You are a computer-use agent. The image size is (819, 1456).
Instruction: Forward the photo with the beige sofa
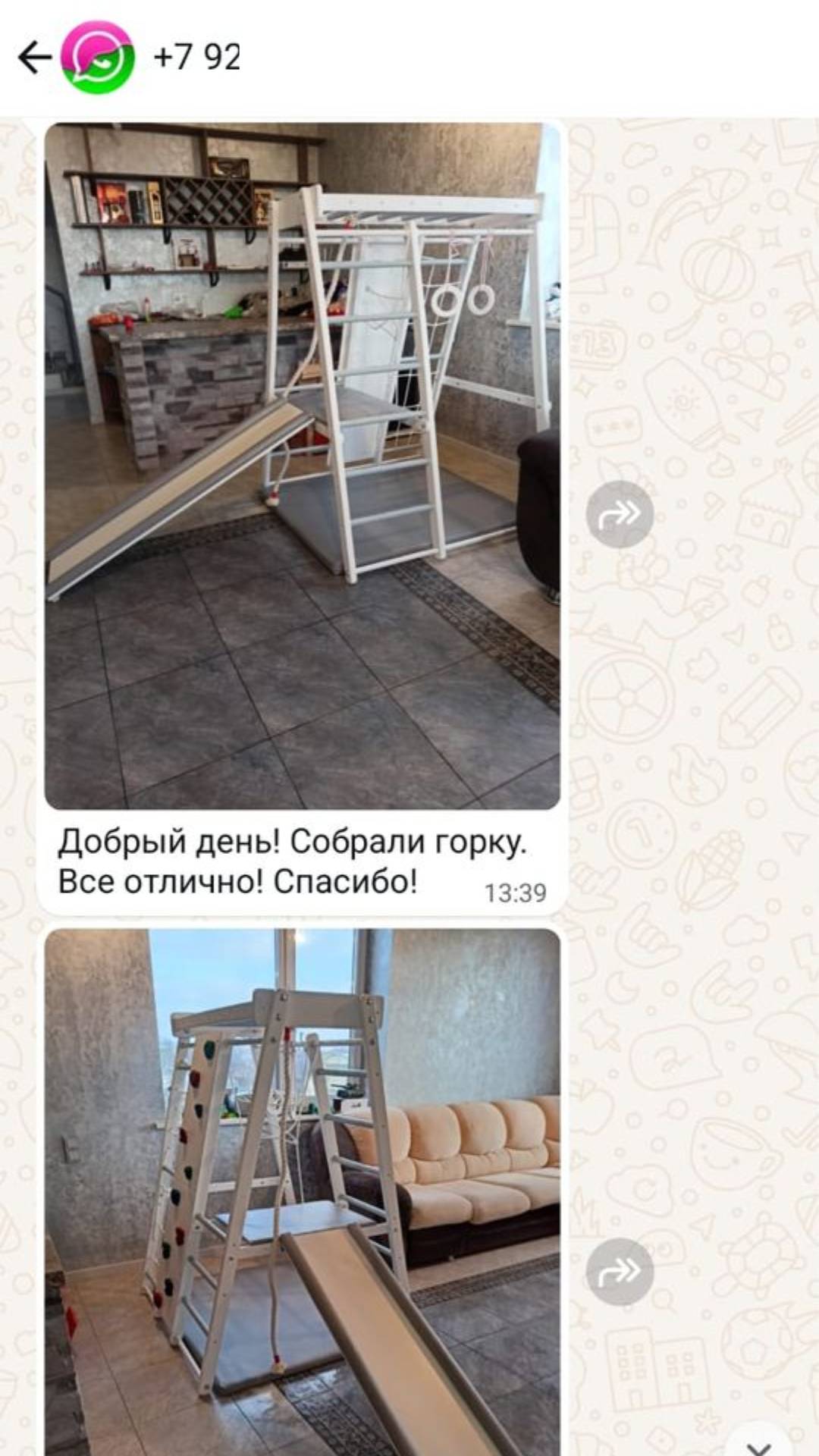(x=620, y=1272)
